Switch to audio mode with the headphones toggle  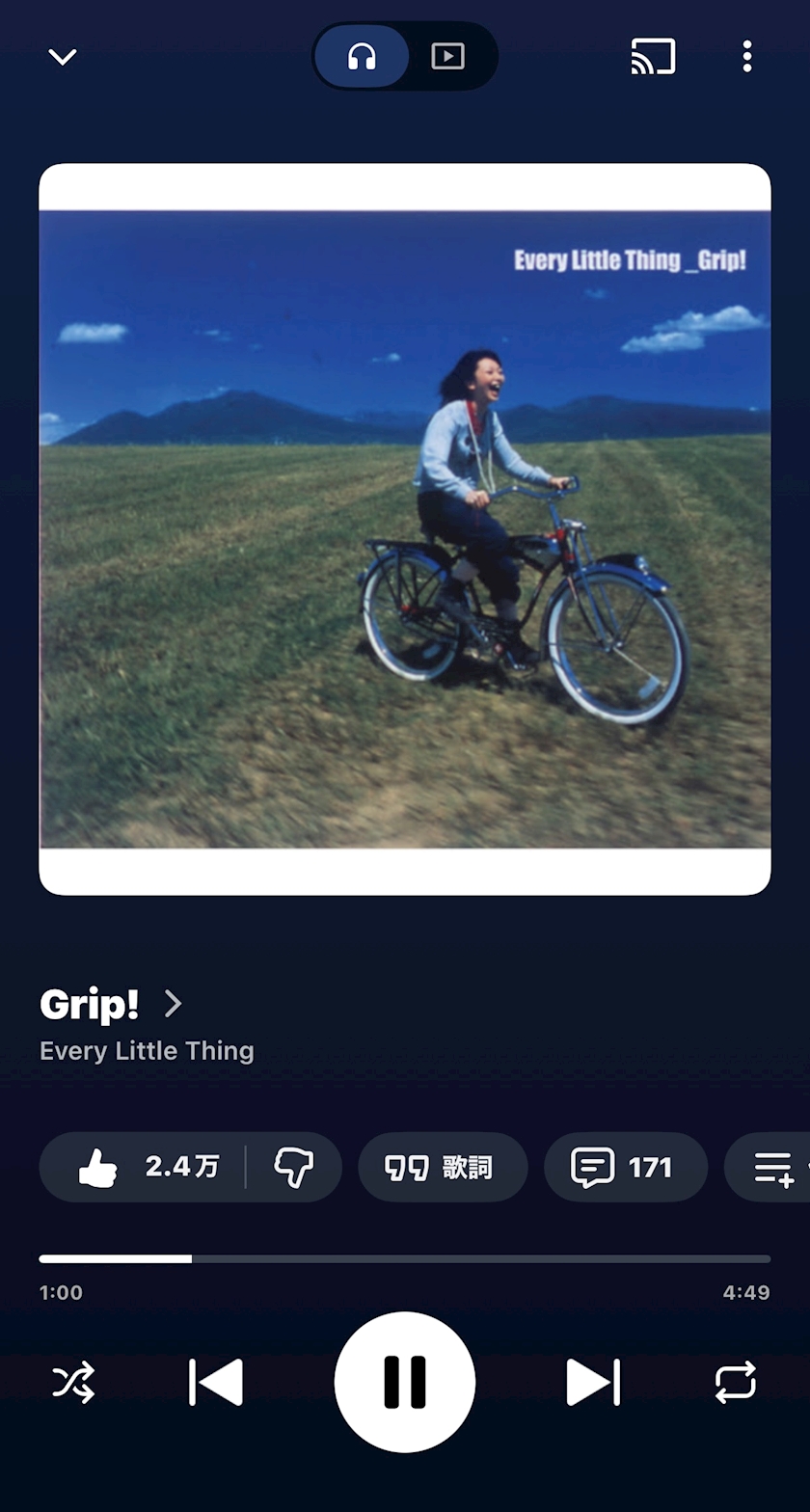pyautogui.click(x=362, y=57)
